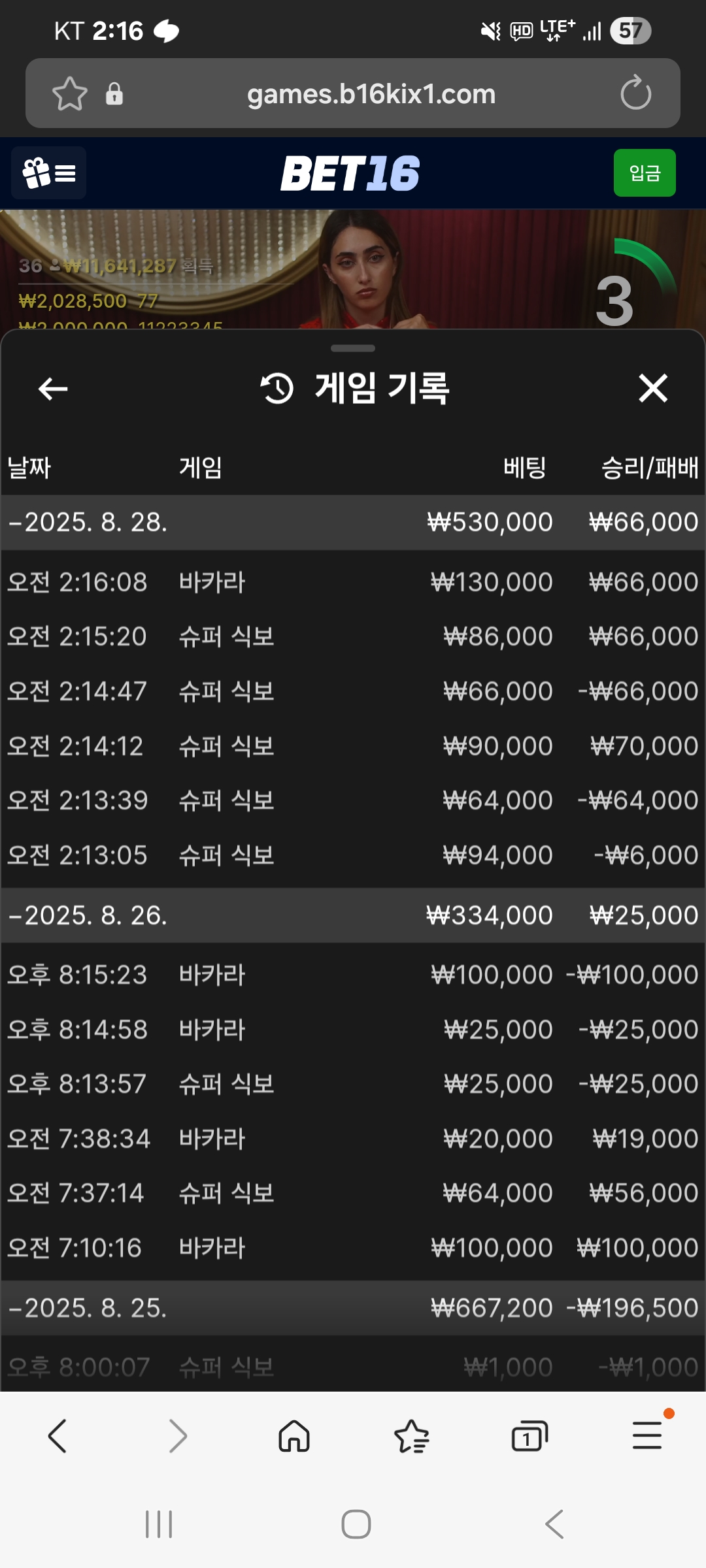Bookmark this page with the star icon

coord(70,93)
